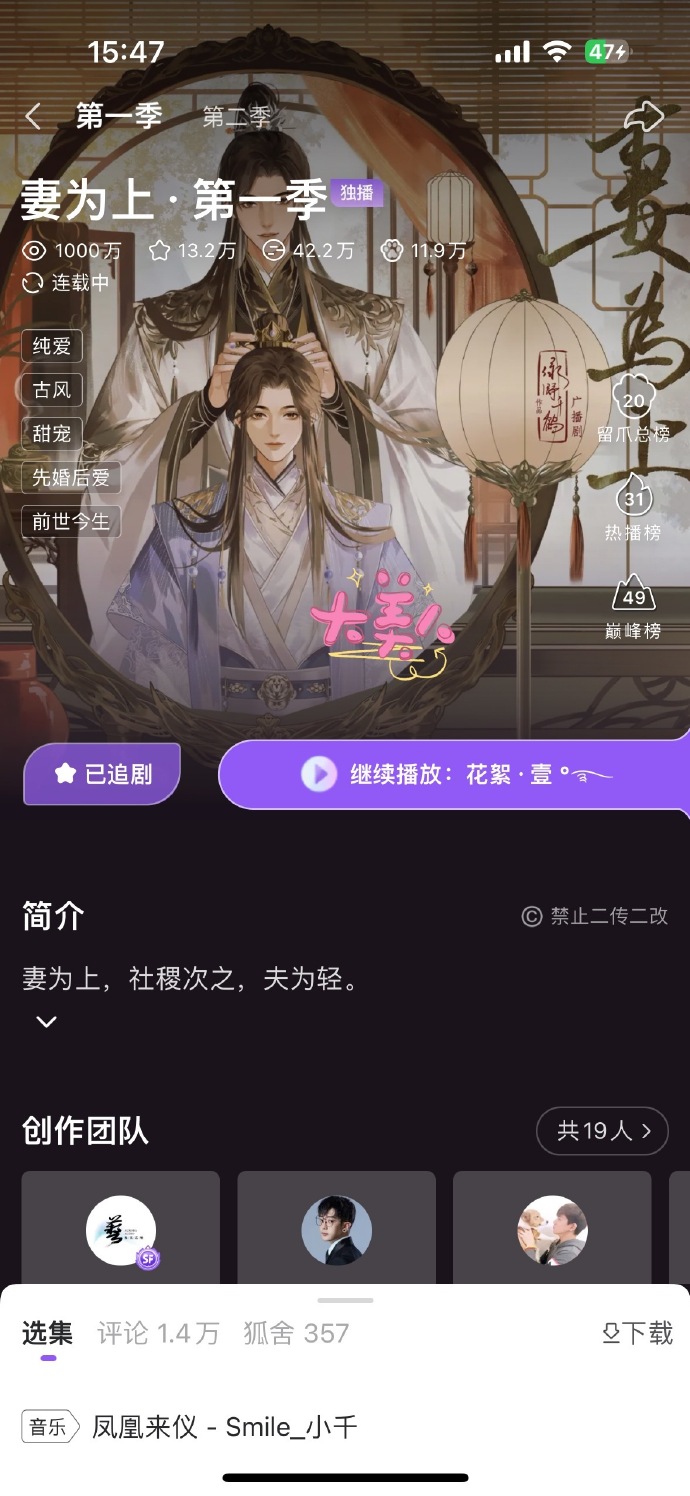Screen dimensions: 690x1496
Task: Switch to the 评论 1.4万 tab
Action: [x=158, y=1333]
